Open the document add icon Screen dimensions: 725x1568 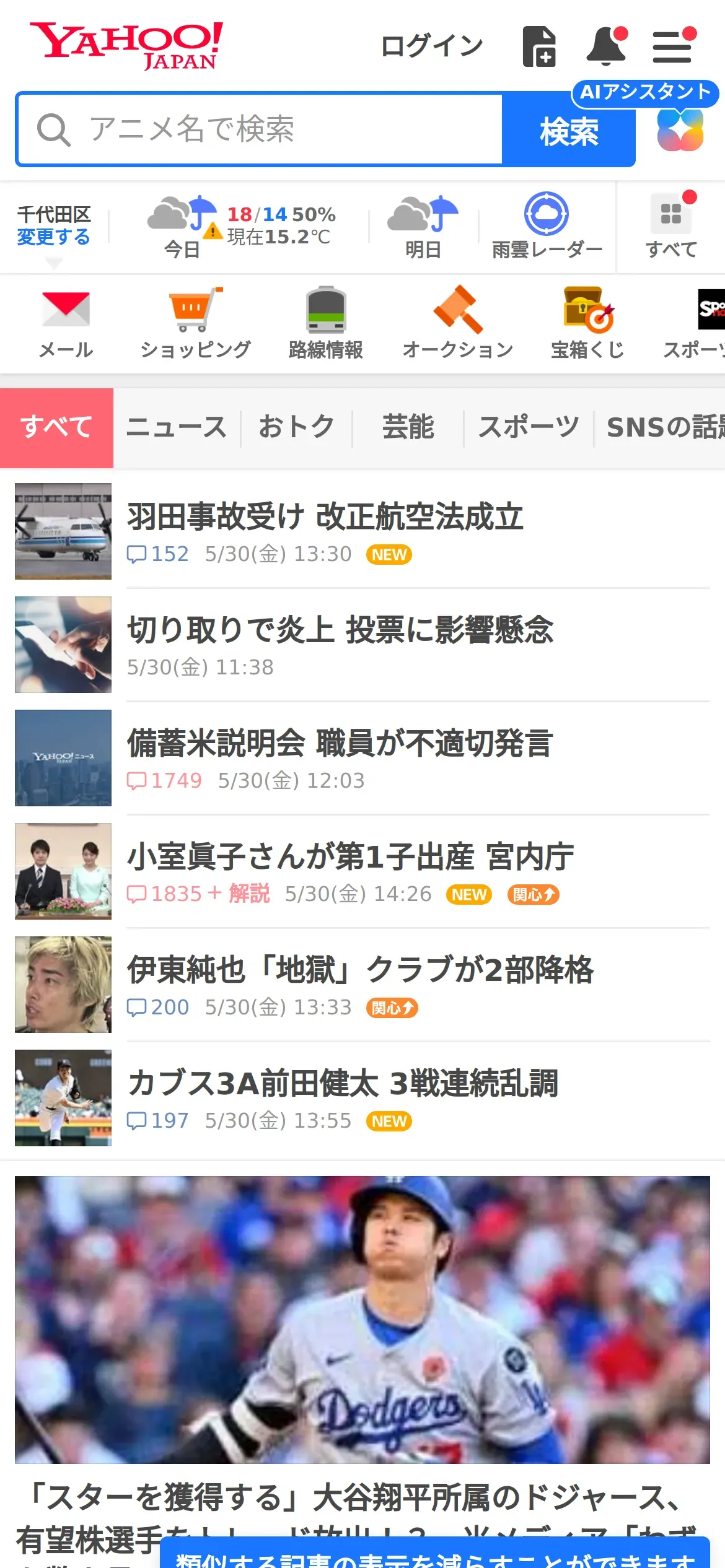coord(539,46)
